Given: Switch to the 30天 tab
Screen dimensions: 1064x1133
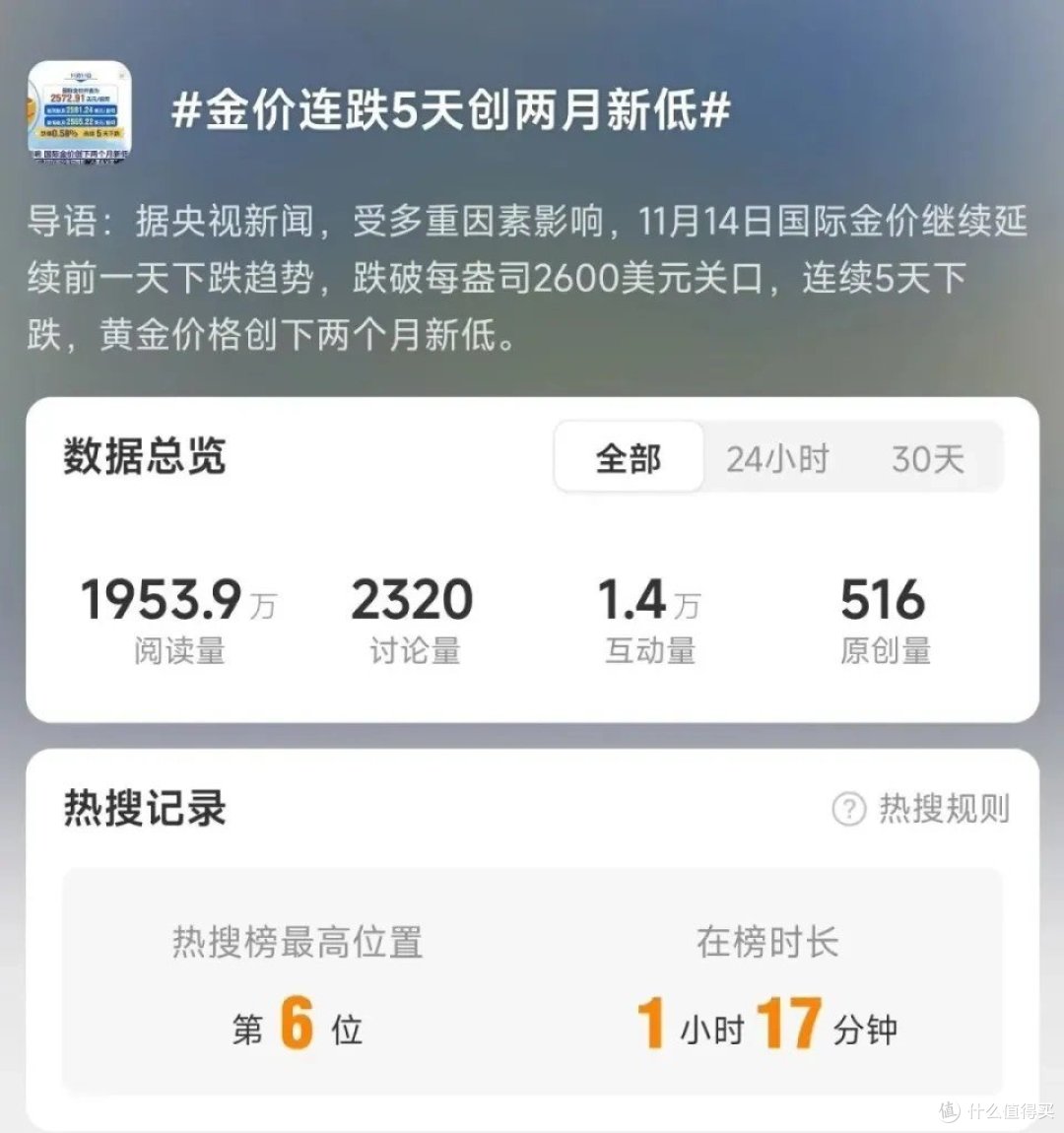Looking at the screenshot, I should point(926,456).
